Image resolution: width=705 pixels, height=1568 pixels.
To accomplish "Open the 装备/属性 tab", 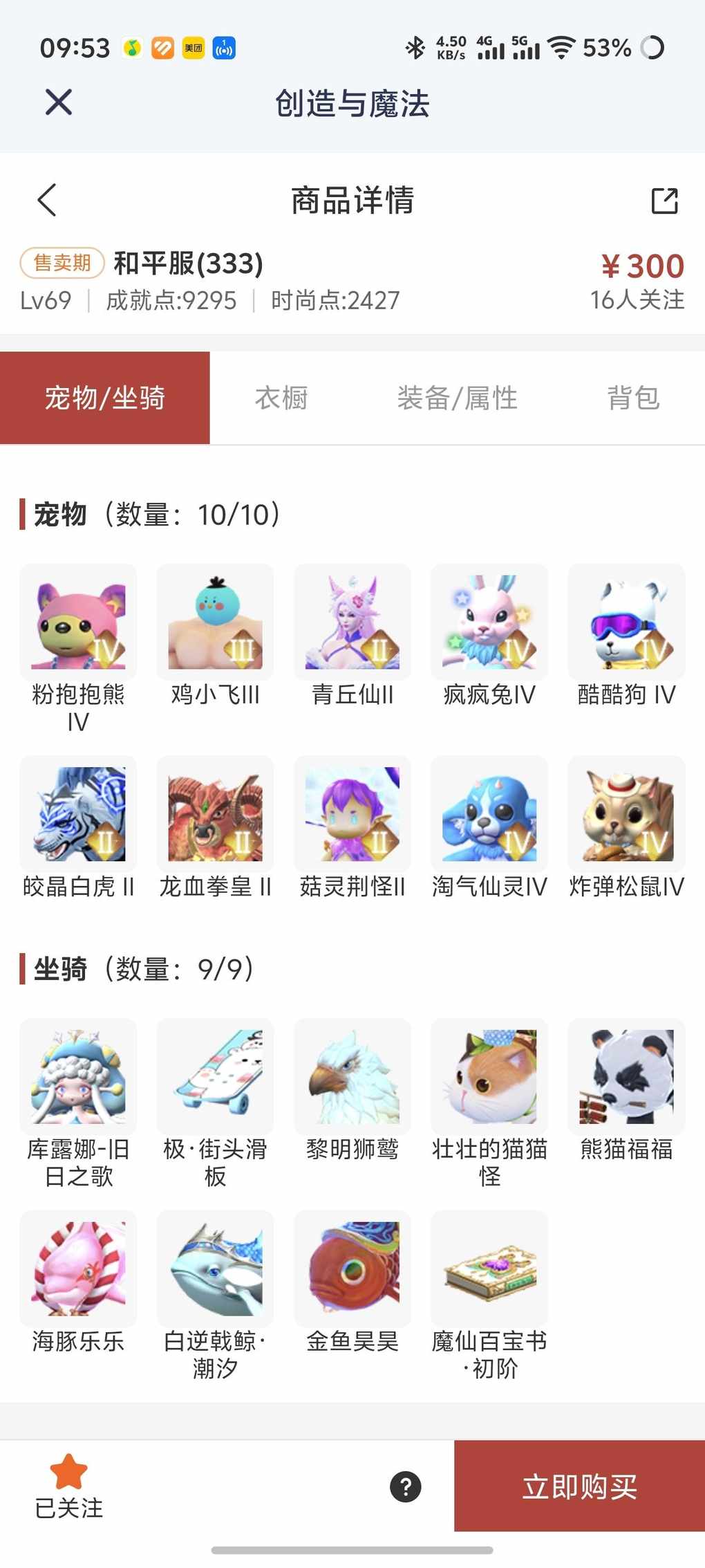I will coord(457,398).
